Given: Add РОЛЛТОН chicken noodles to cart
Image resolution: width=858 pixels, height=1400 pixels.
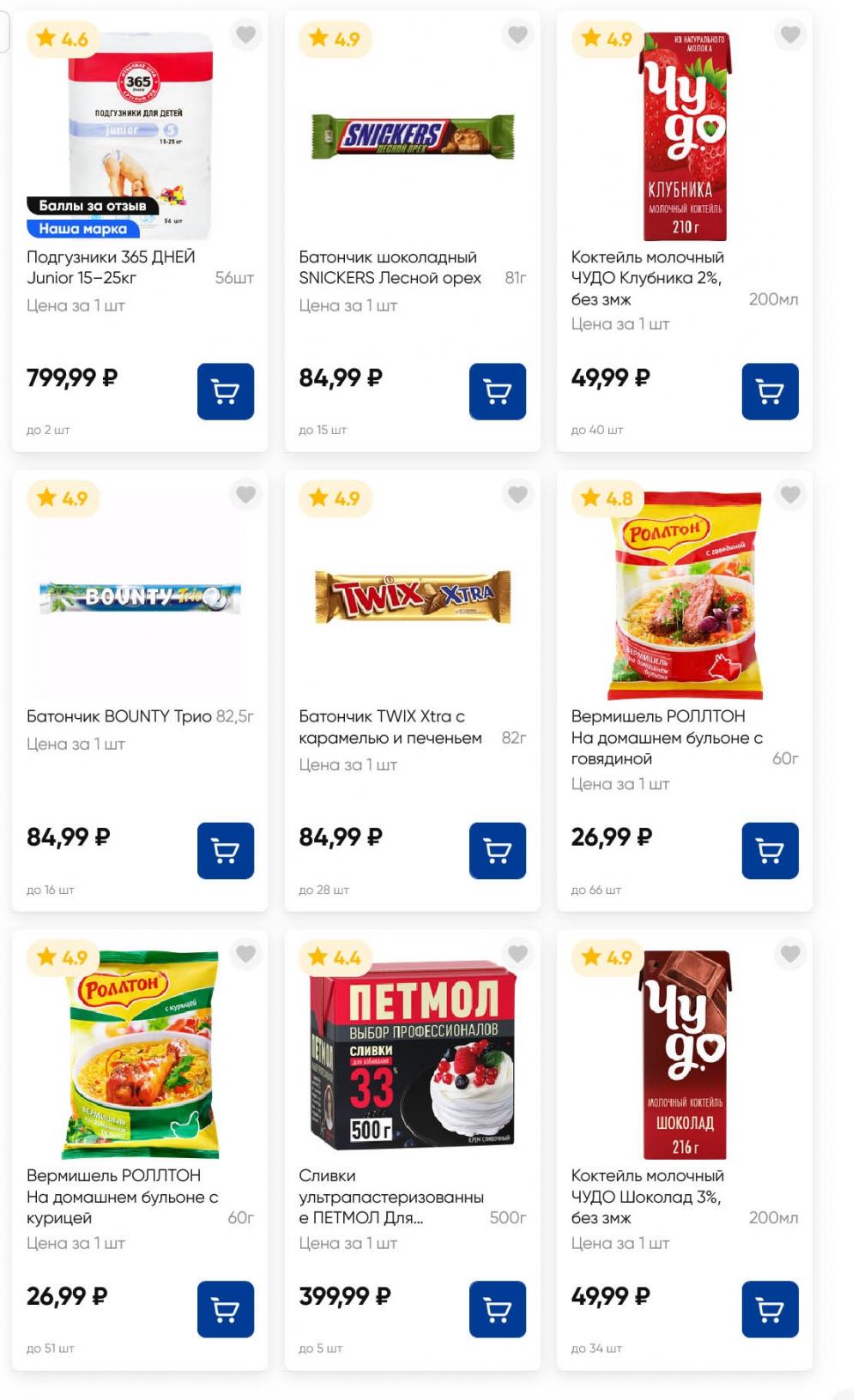Looking at the screenshot, I should pos(225,1309).
